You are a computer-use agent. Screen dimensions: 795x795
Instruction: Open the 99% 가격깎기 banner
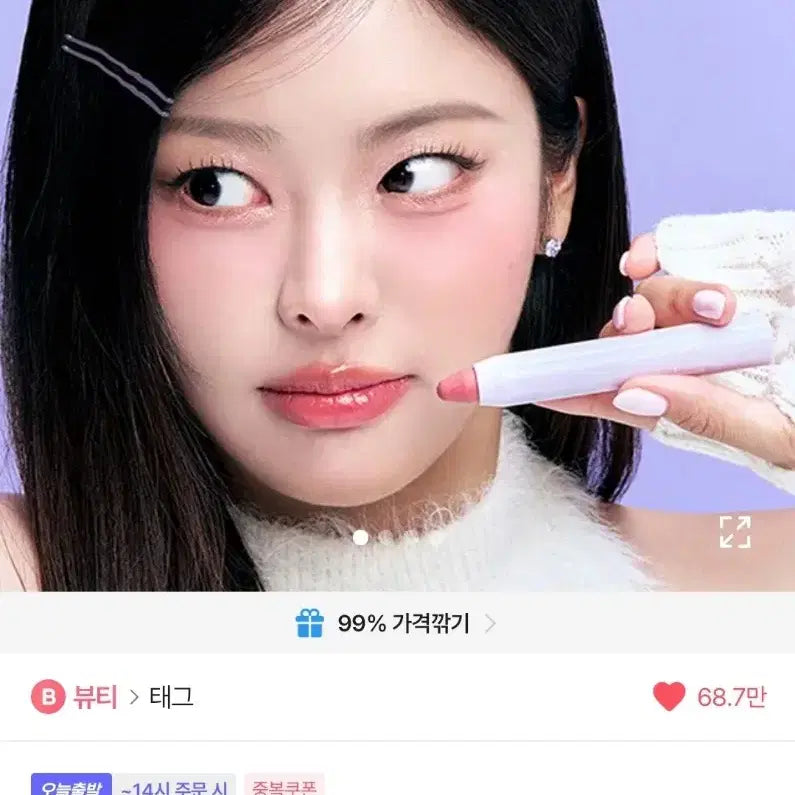tap(397, 624)
